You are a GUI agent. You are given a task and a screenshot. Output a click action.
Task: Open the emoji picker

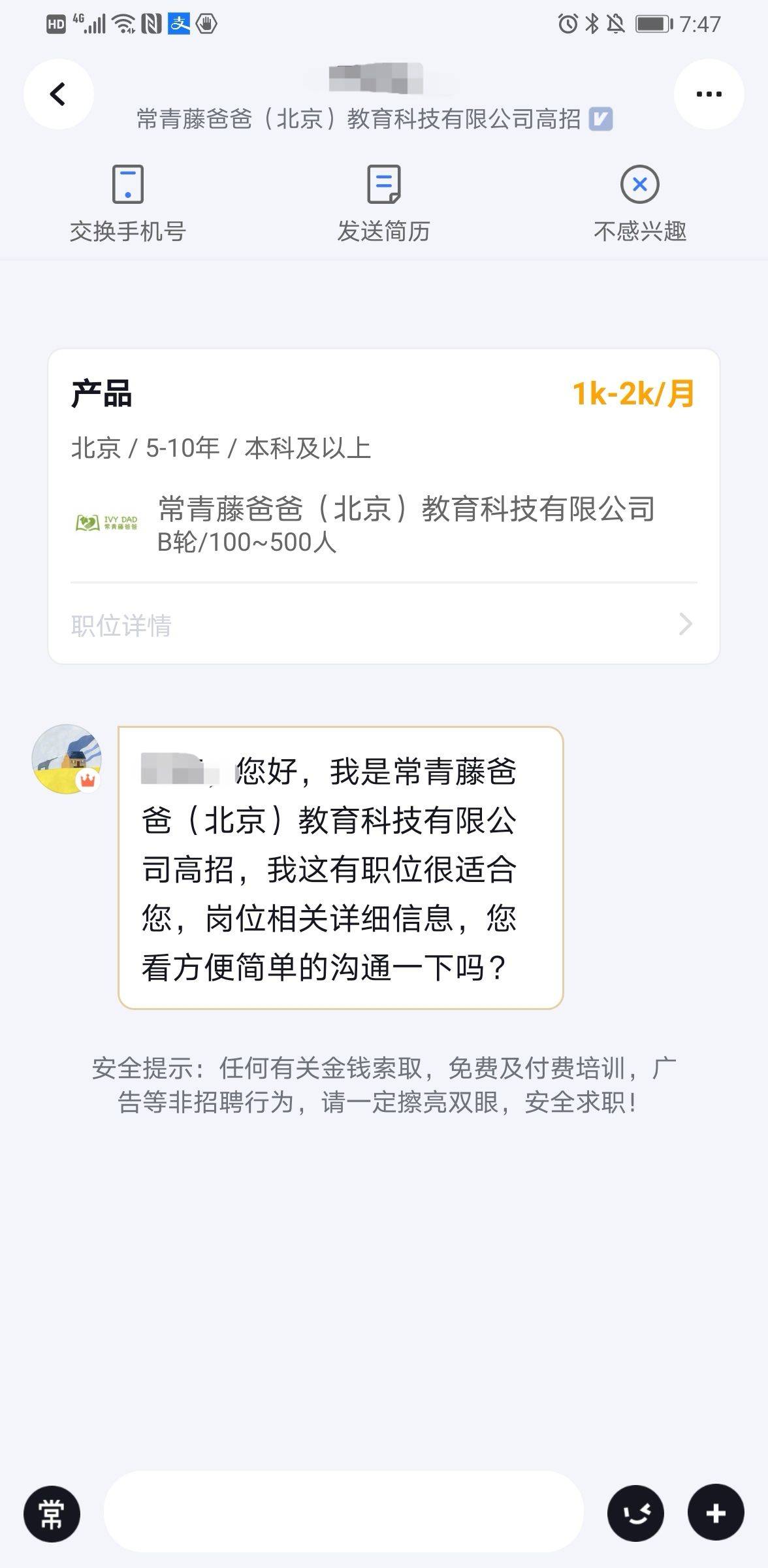click(x=635, y=1513)
